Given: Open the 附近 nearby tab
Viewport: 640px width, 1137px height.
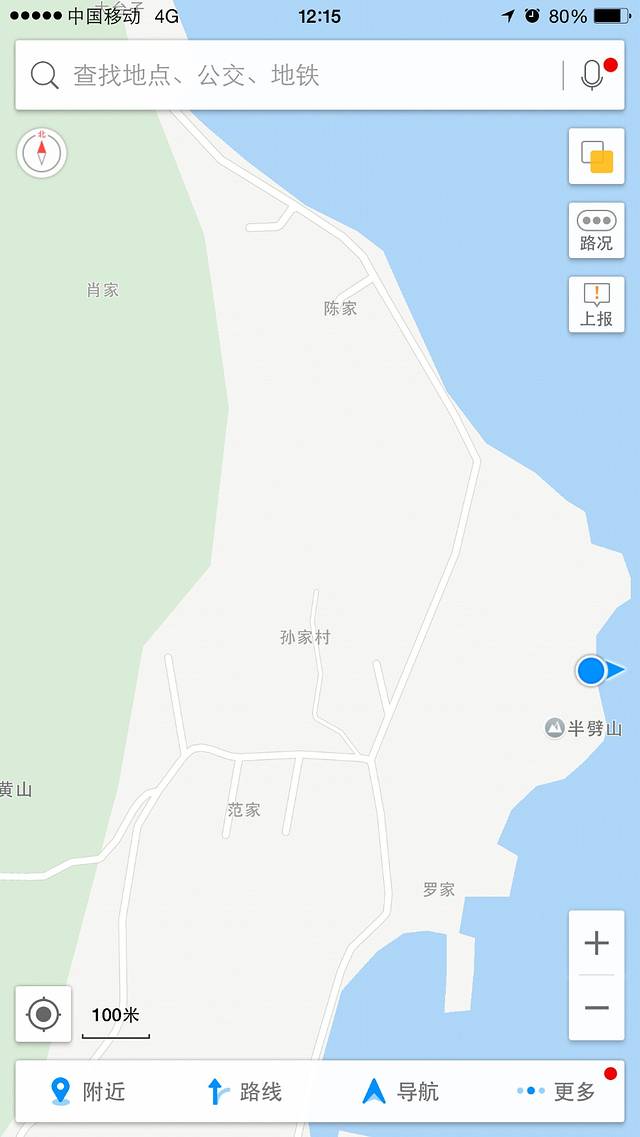Looking at the screenshot, I should 88,1091.
